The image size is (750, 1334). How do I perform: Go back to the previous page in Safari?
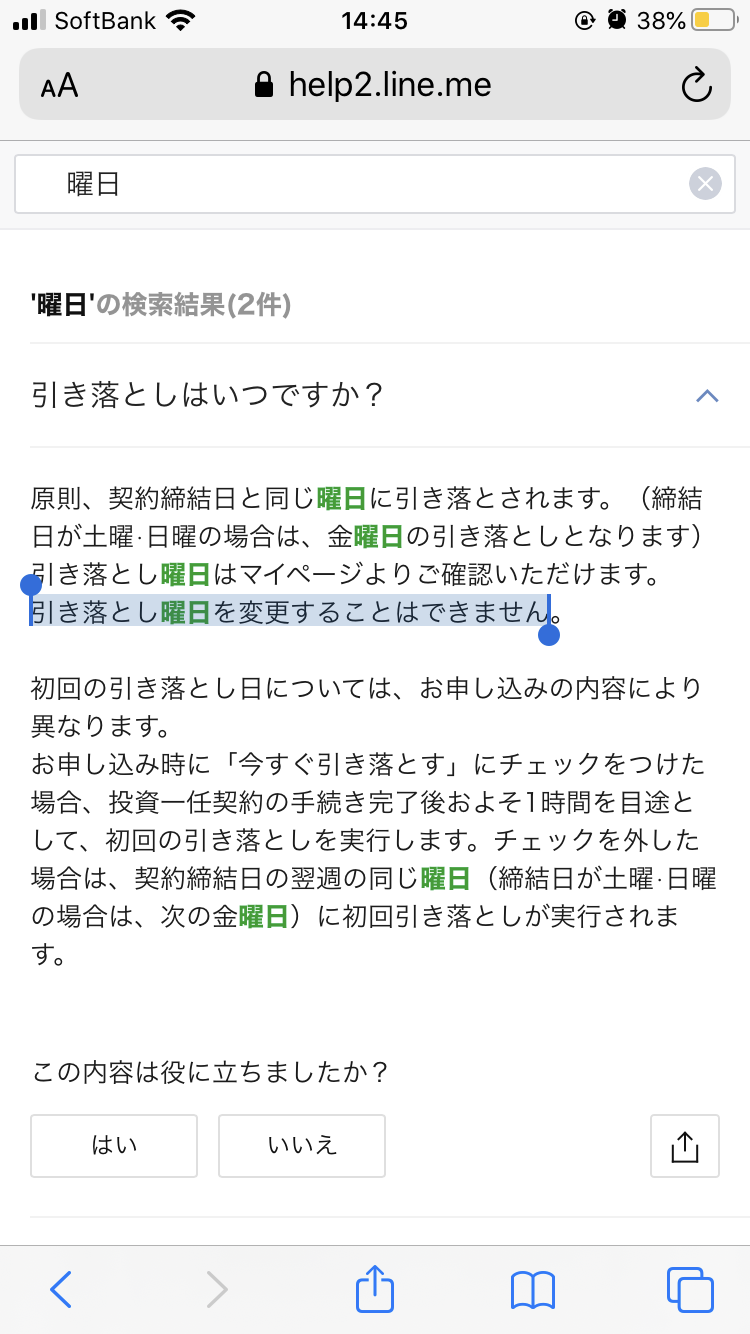[x=61, y=1290]
